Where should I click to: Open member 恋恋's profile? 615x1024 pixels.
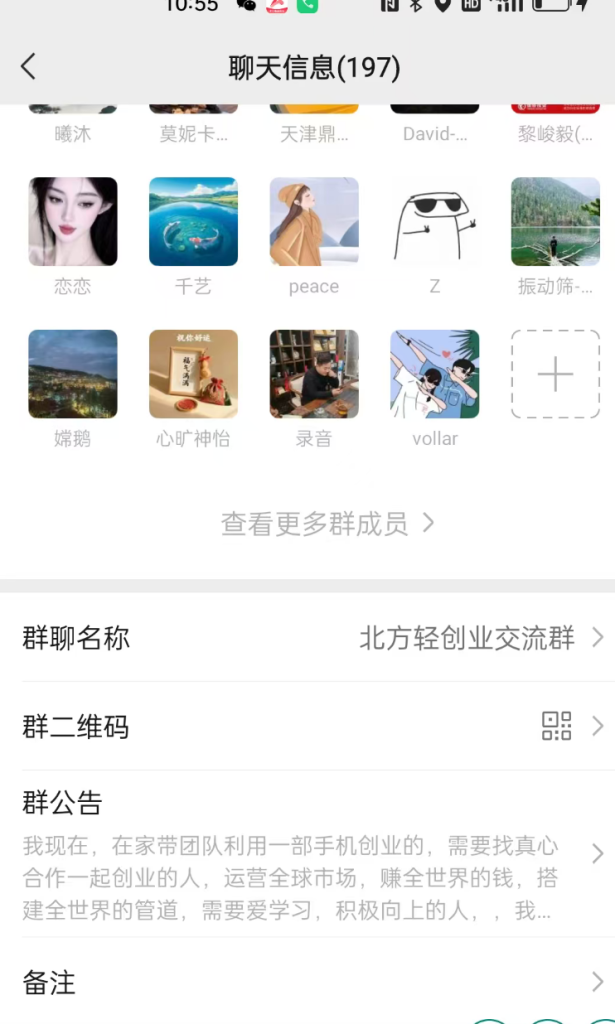point(73,222)
